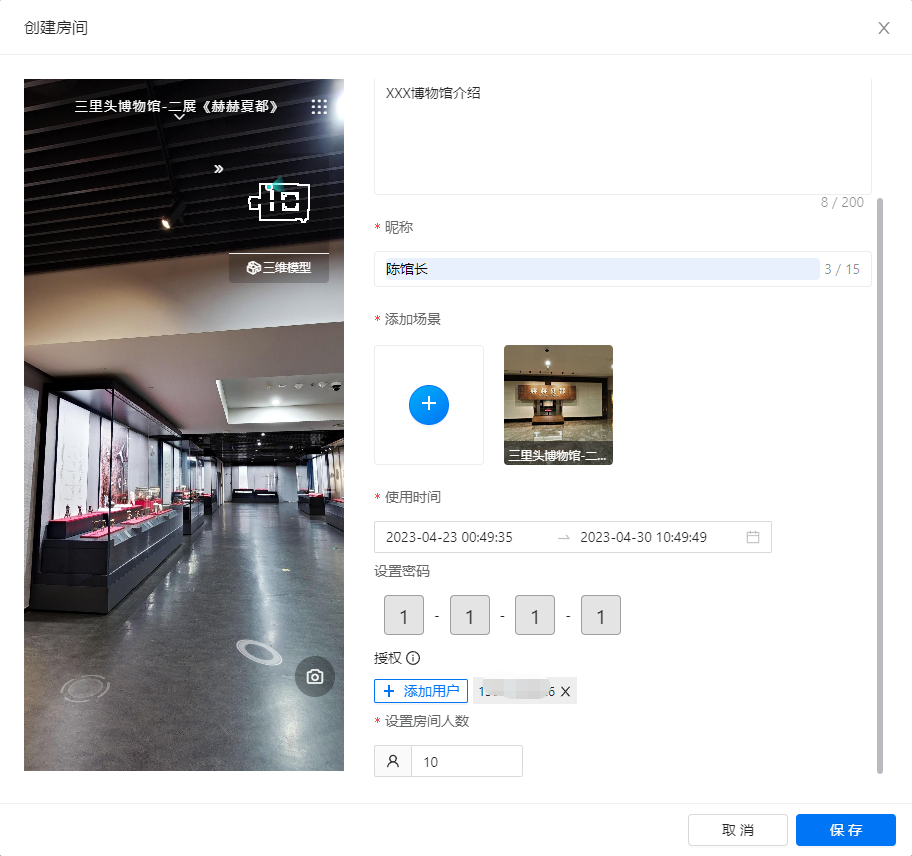Expand the scene title dropdown chevron

click(x=180, y=118)
